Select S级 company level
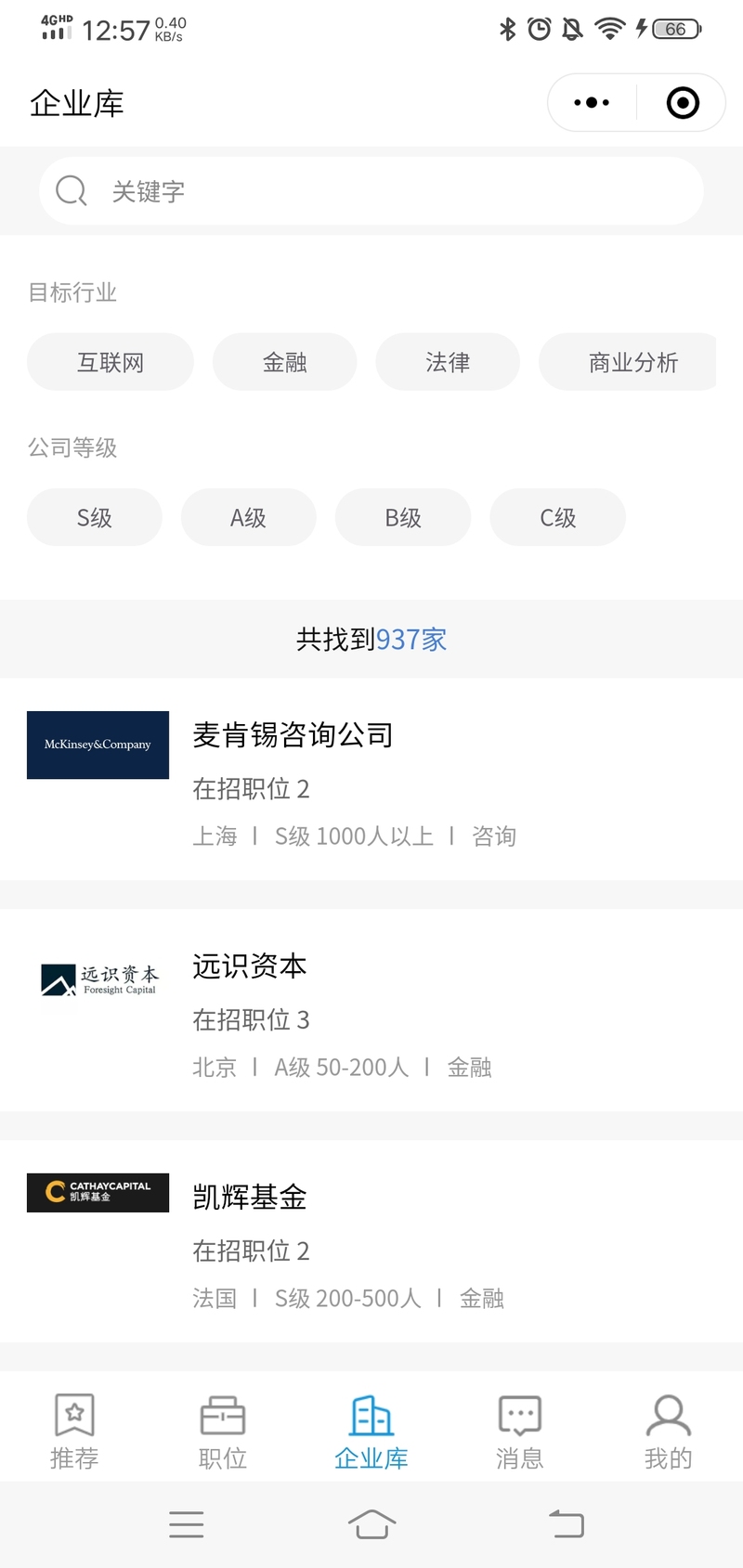The height and width of the screenshot is (1568, 743). [95, 517]
